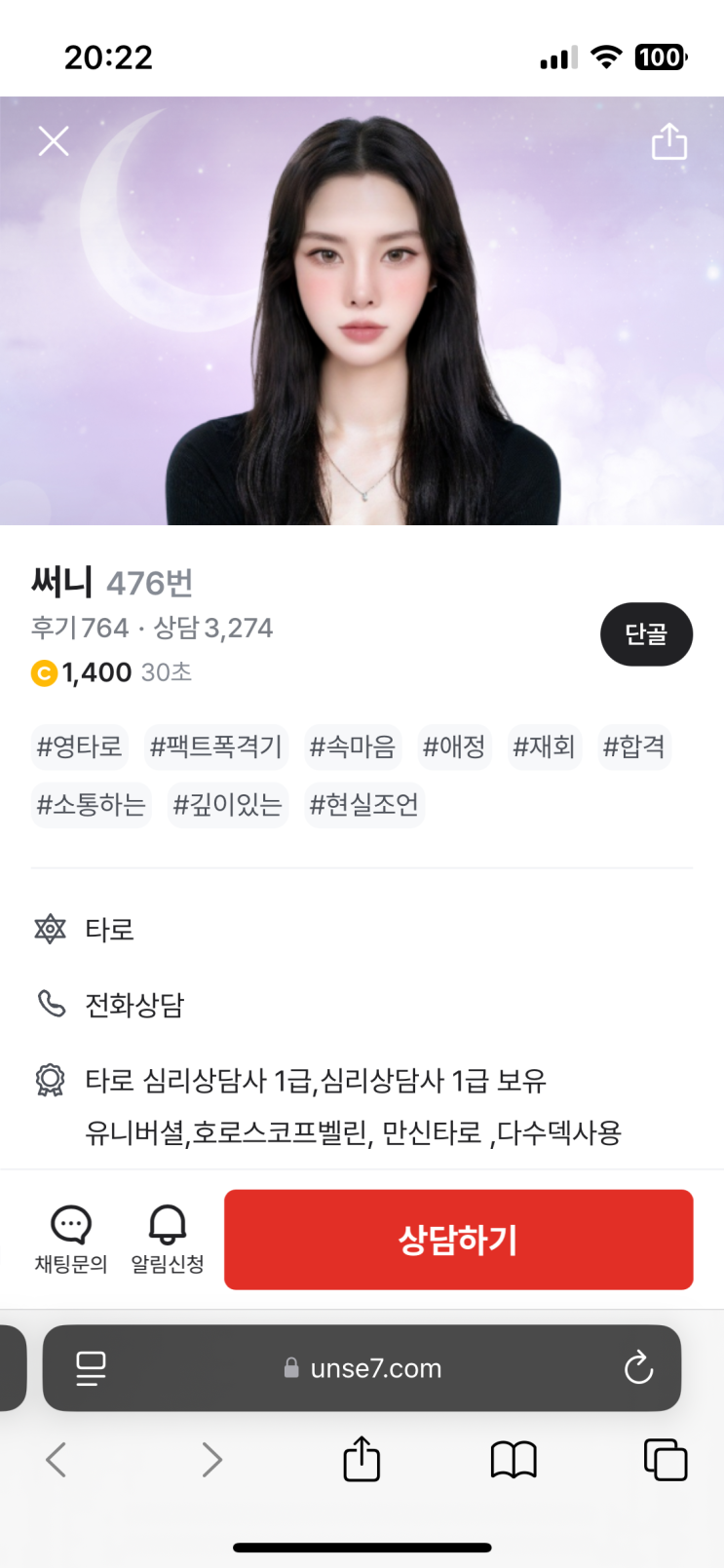Open the browser bookmarks

click(x=514, y=1460)
